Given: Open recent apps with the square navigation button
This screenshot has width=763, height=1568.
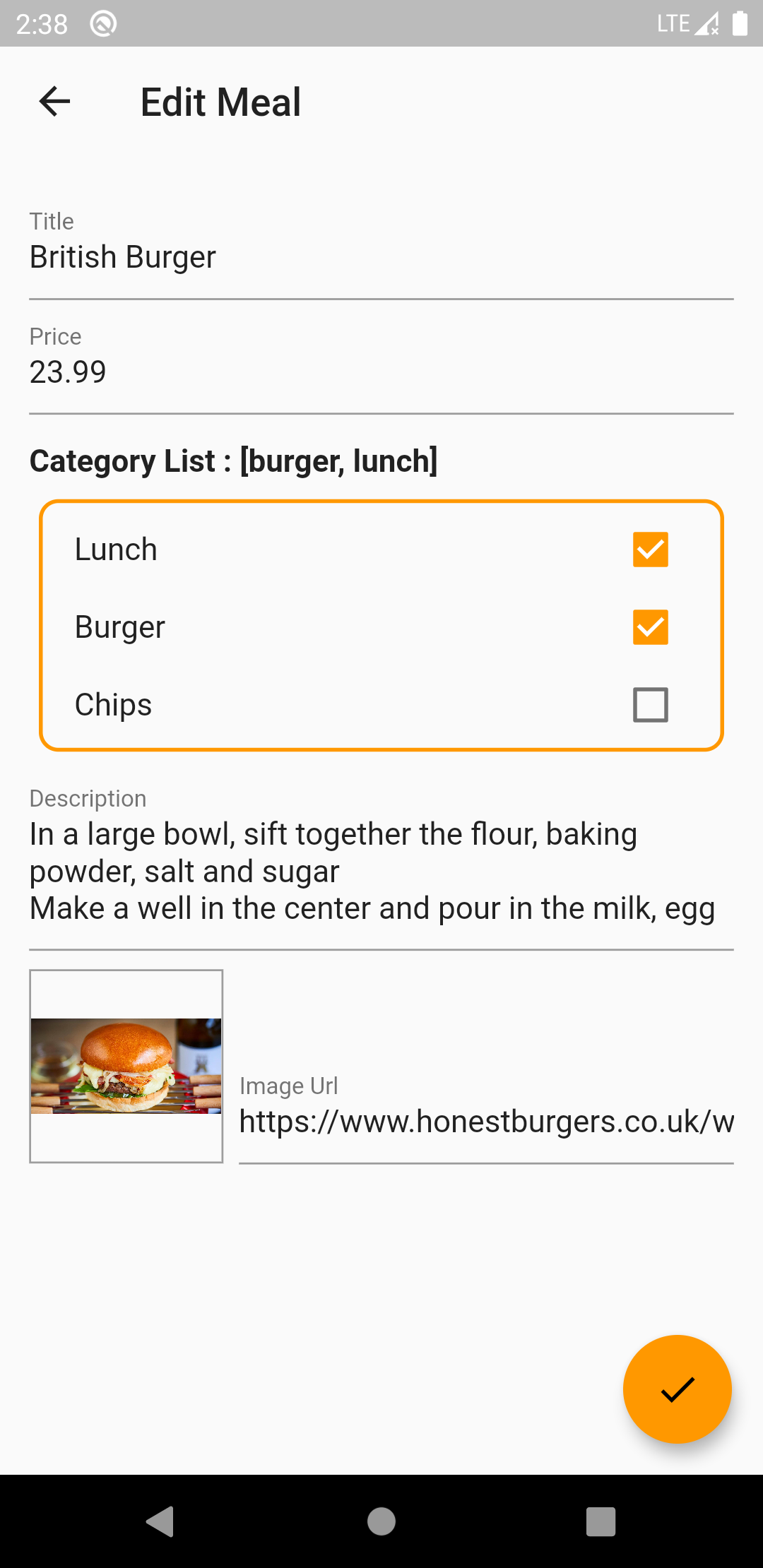Looking at the screenshot, I should click(x=600, y=1522).
